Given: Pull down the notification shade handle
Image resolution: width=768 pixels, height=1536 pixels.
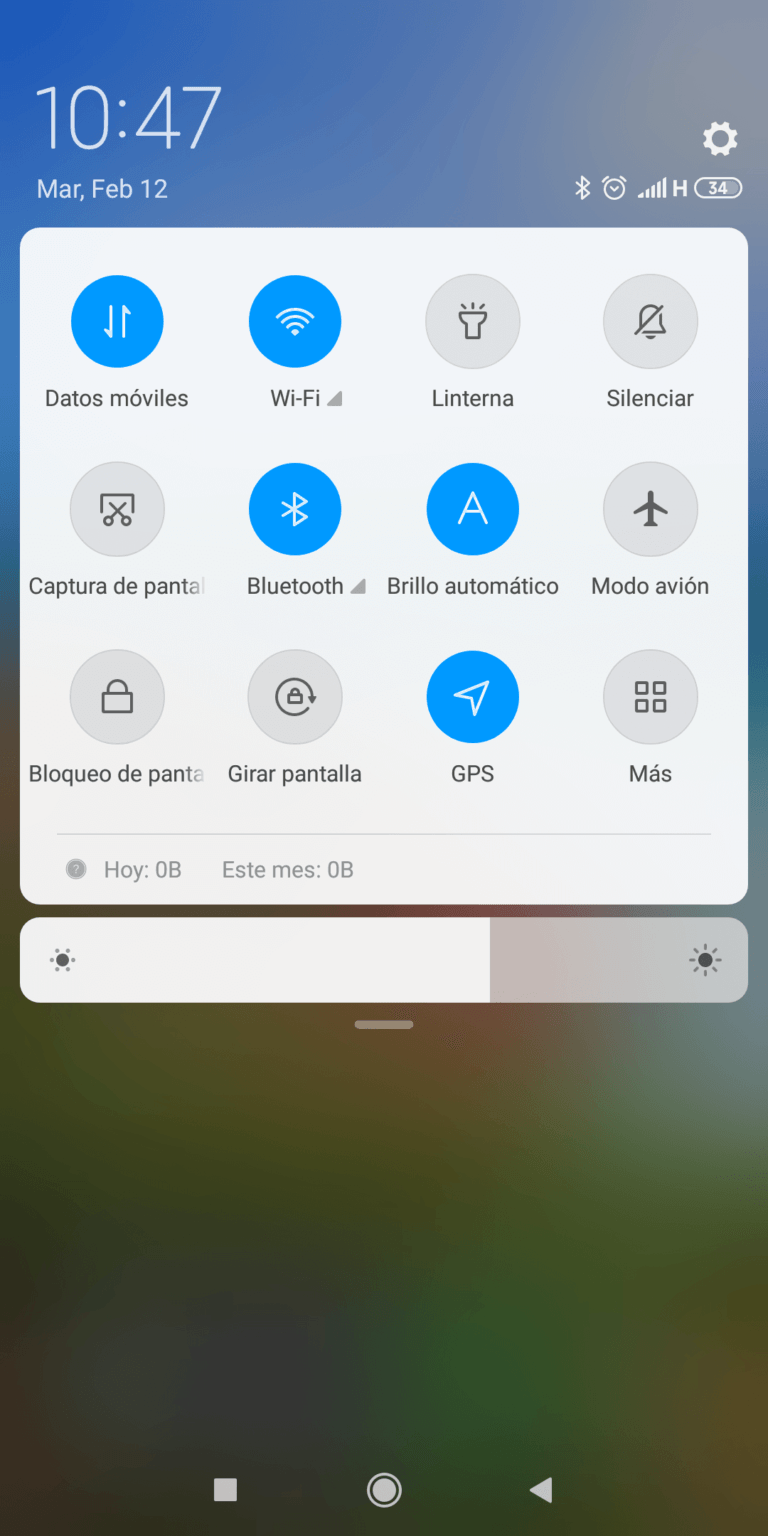Looking at the screenshot, I should pos(384,1024).
